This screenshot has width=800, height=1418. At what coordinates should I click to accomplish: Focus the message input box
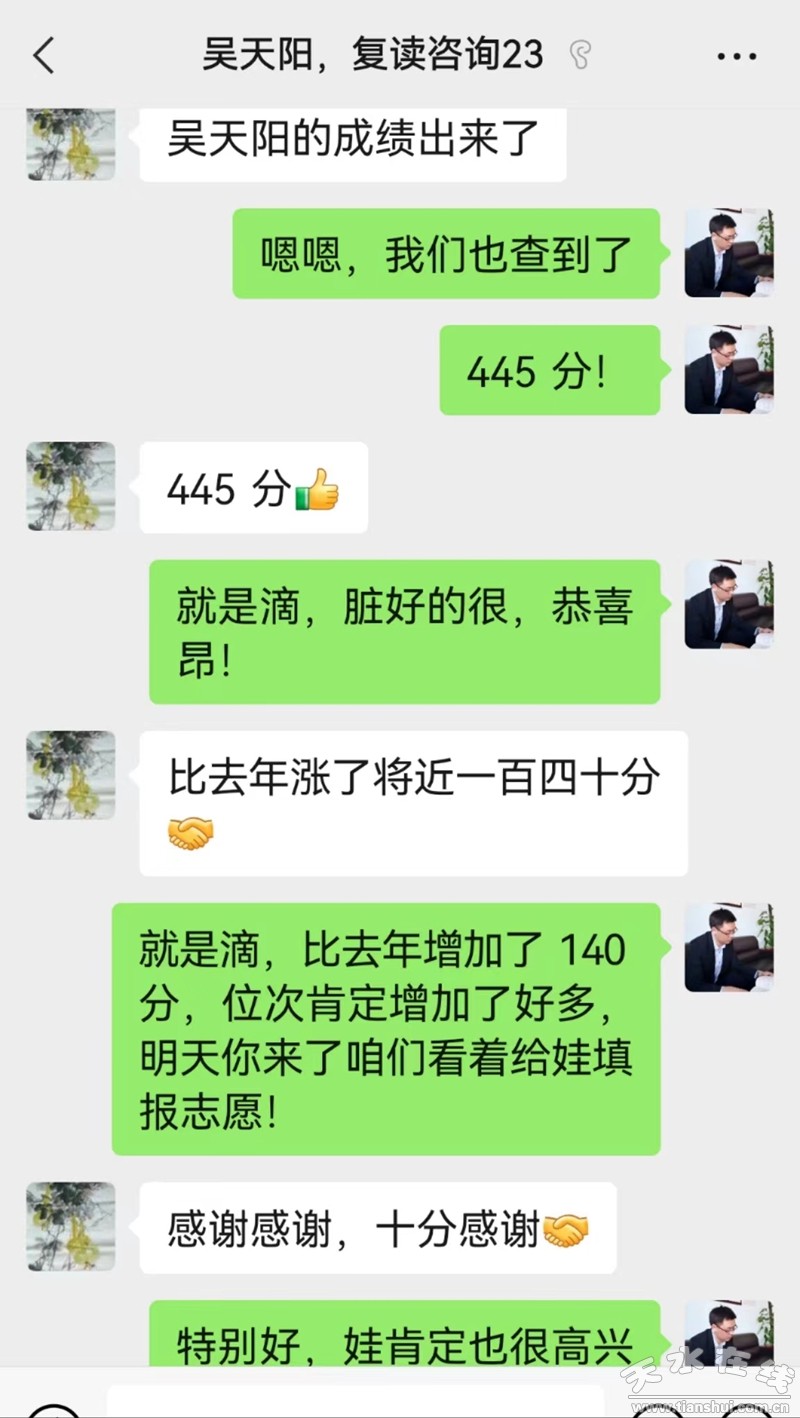click(355, 1402)
